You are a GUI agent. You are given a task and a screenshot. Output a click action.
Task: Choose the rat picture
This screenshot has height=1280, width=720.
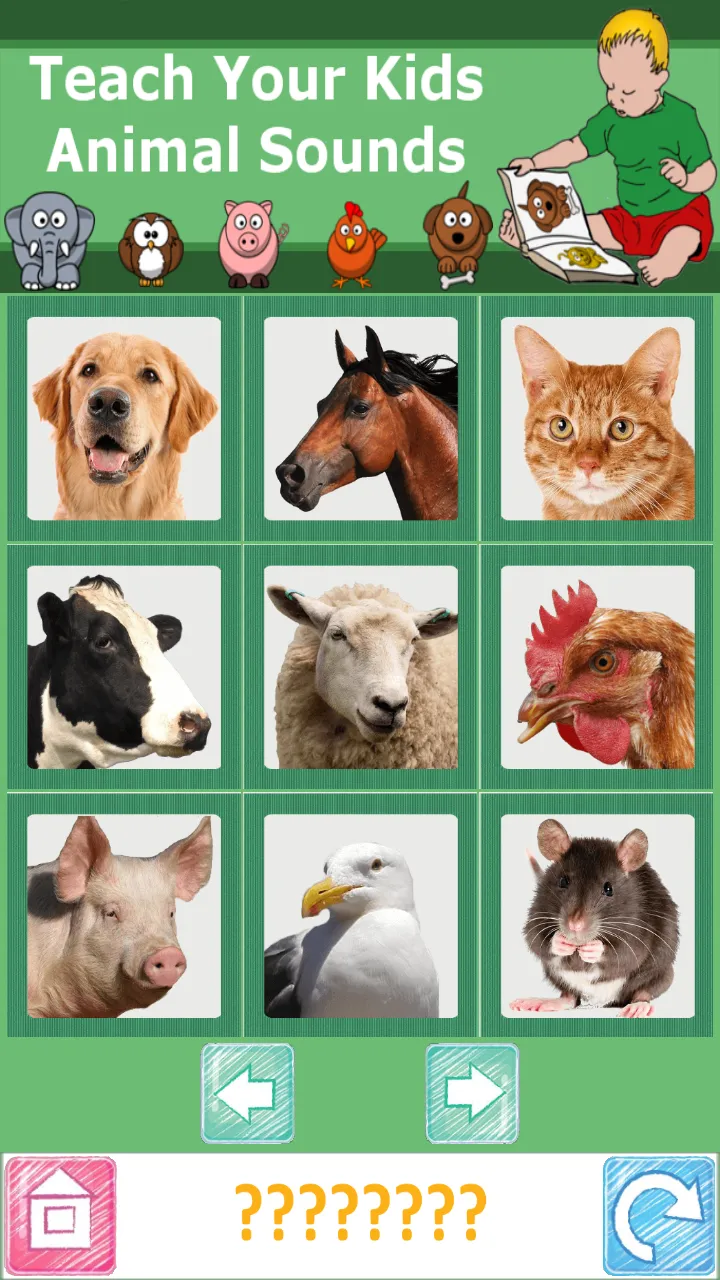(598, 916)
